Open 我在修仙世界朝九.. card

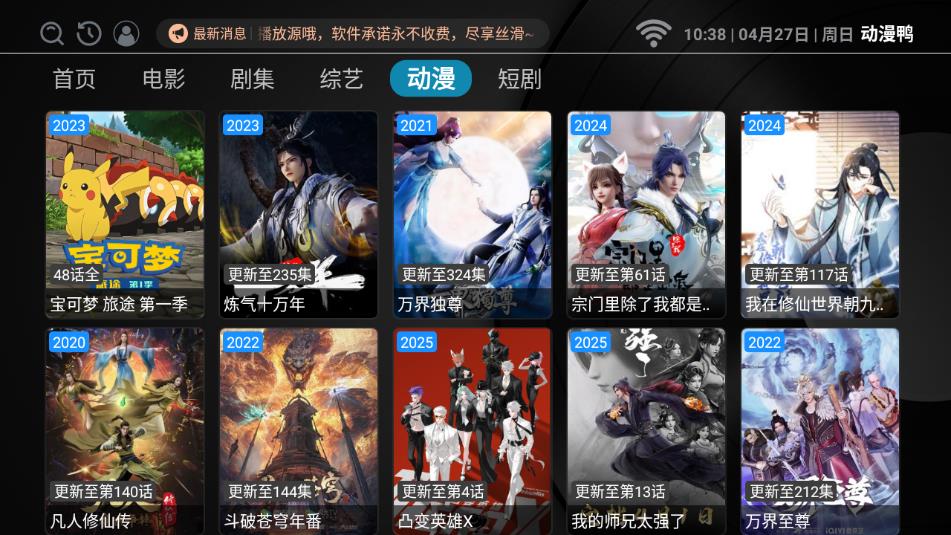[x=820, y=214]
